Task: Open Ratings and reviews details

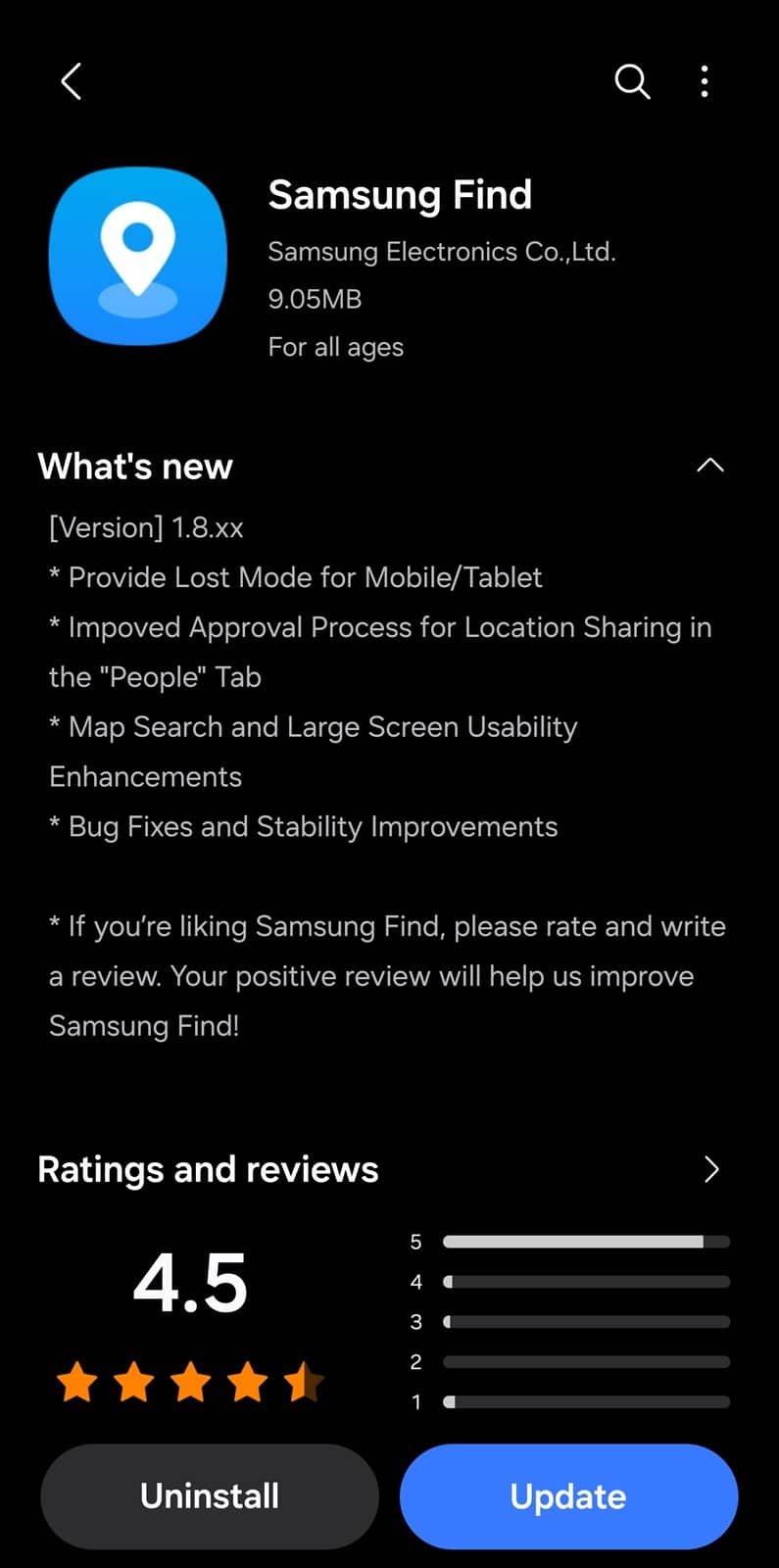Action: (711, 1169)
